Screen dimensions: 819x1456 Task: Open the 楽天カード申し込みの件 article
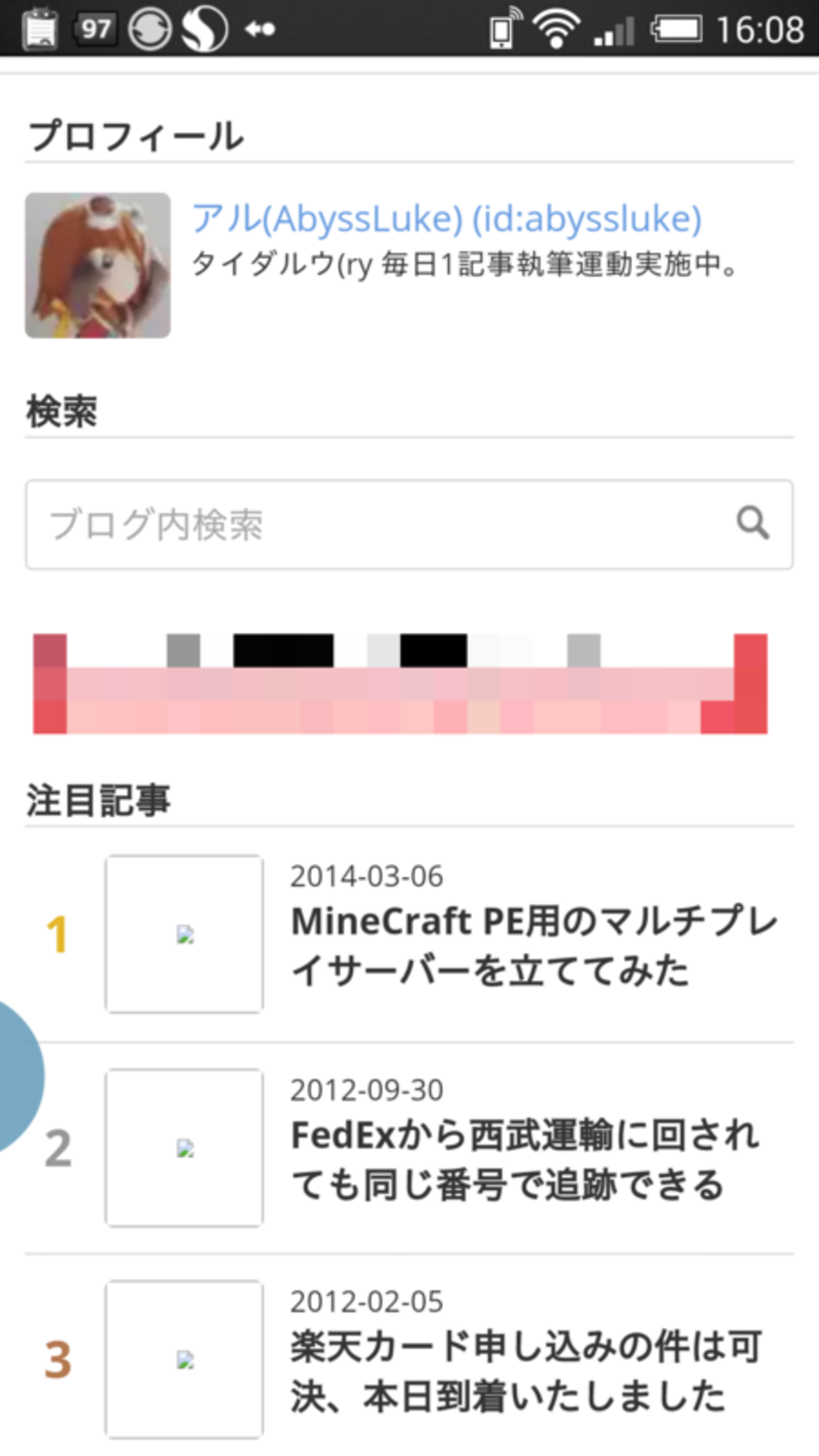526,1371
